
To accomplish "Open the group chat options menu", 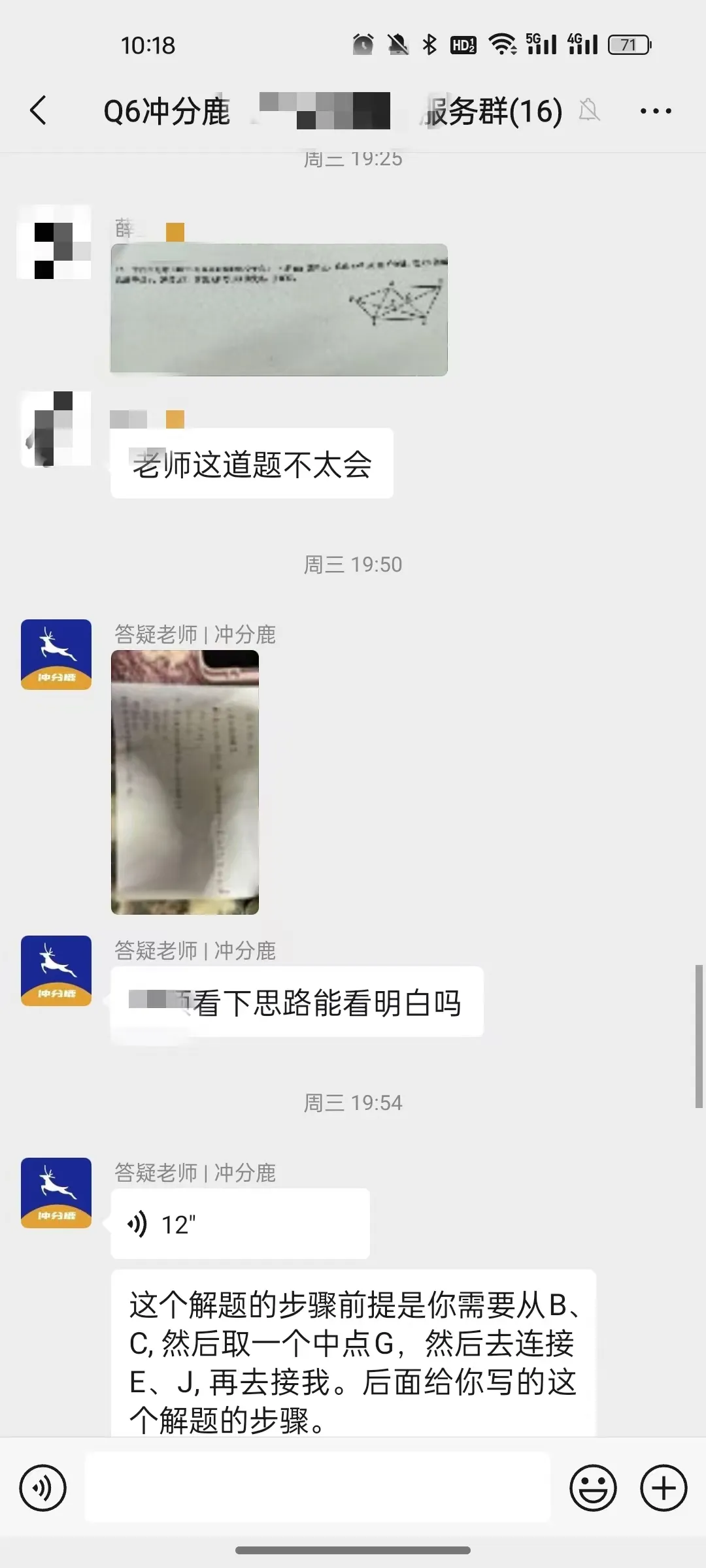I will coord(656,111).
